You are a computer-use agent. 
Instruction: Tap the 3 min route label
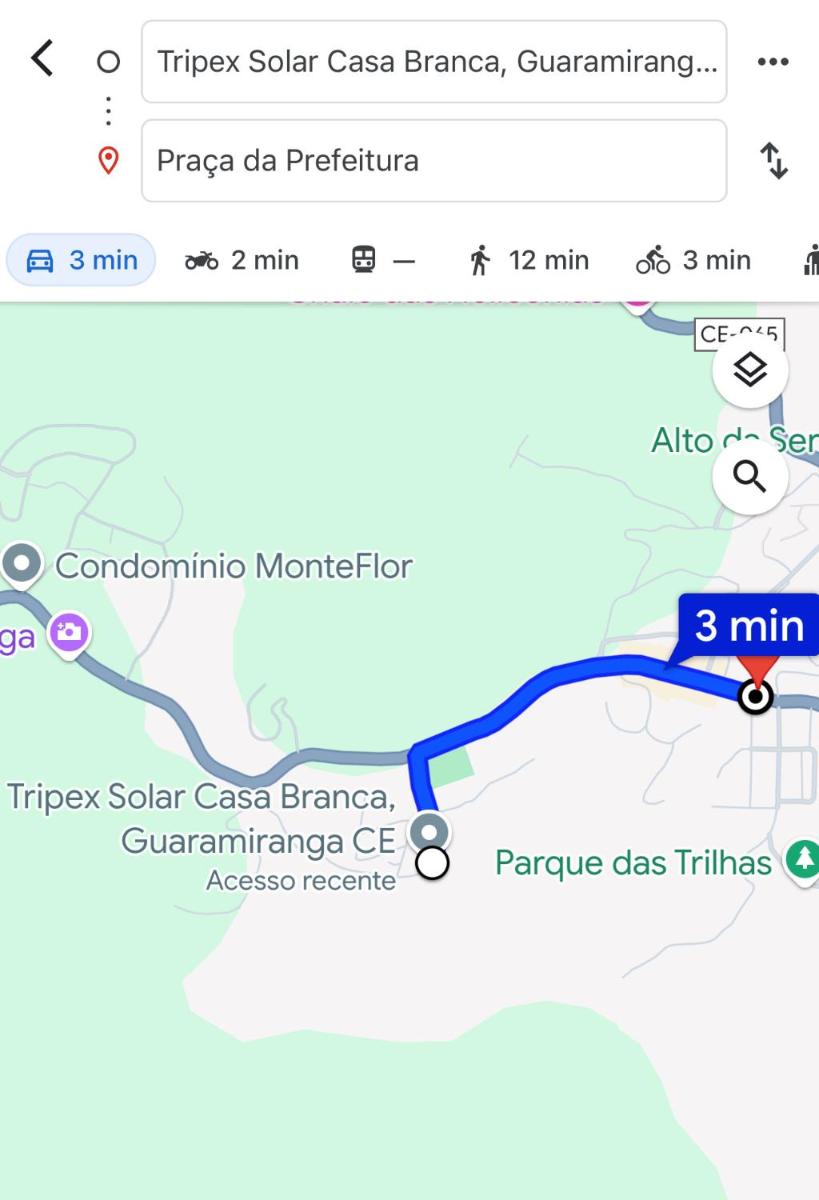749,626
